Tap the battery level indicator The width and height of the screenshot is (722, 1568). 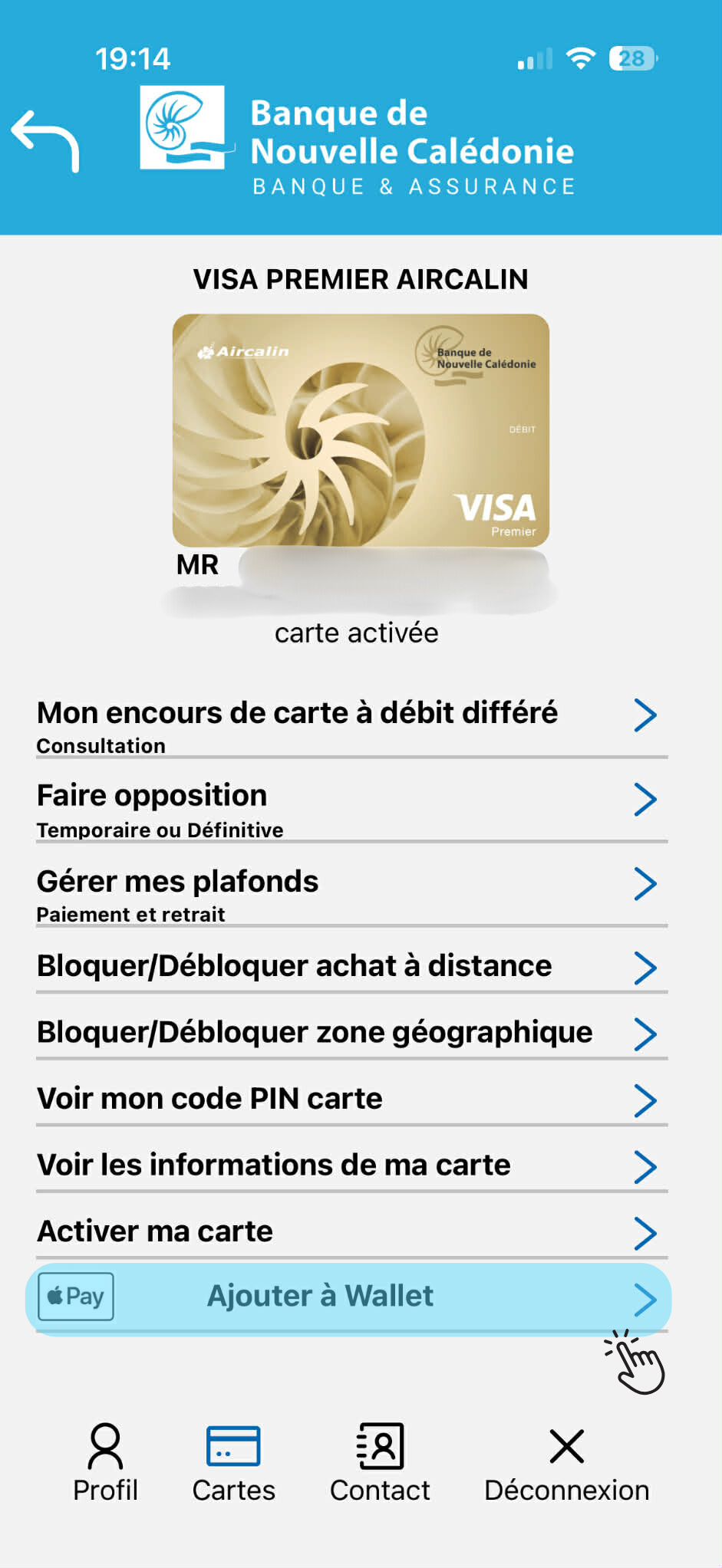pyautogui.click(x=632, y=56)
